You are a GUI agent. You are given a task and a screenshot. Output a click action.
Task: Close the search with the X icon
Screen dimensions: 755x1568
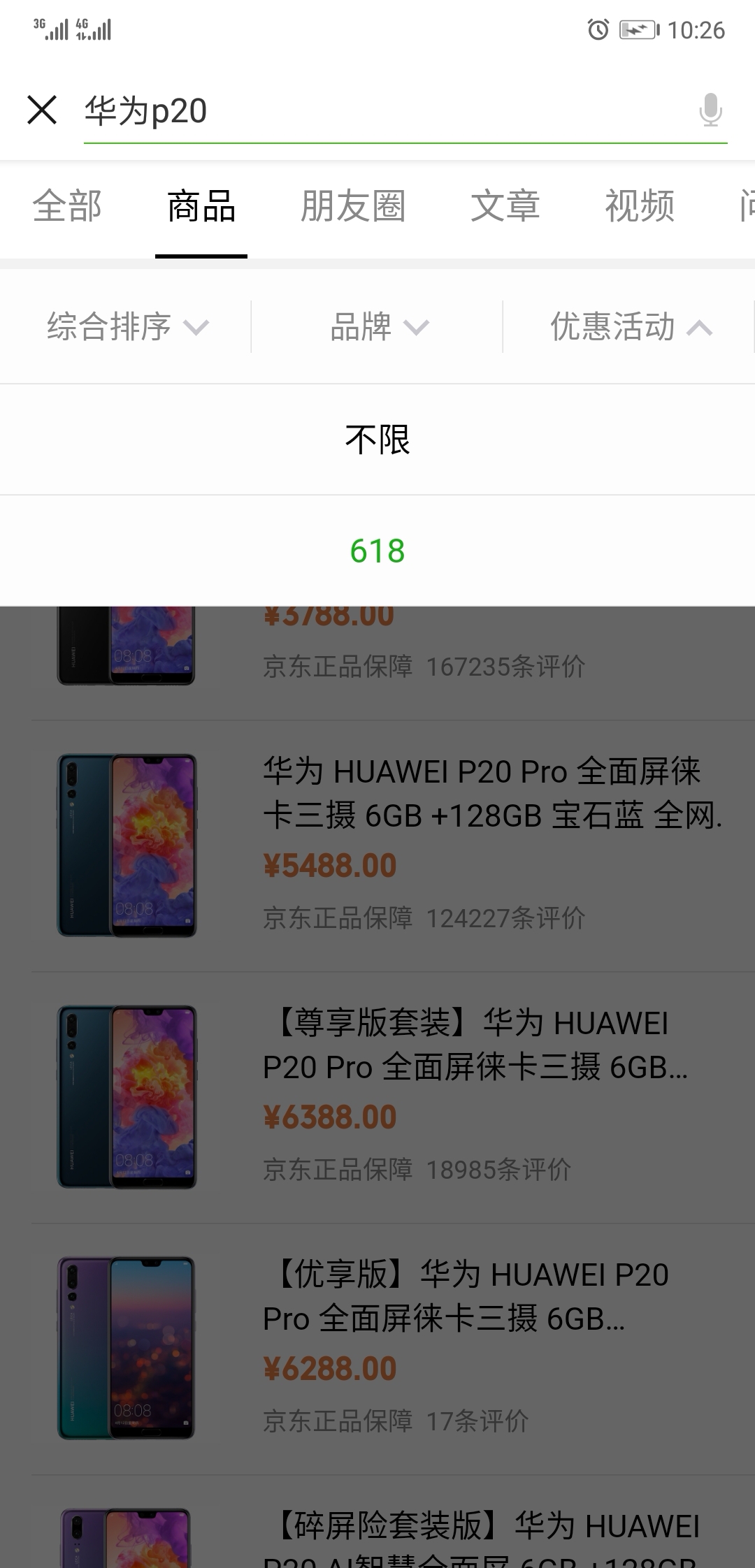point(42,110)
